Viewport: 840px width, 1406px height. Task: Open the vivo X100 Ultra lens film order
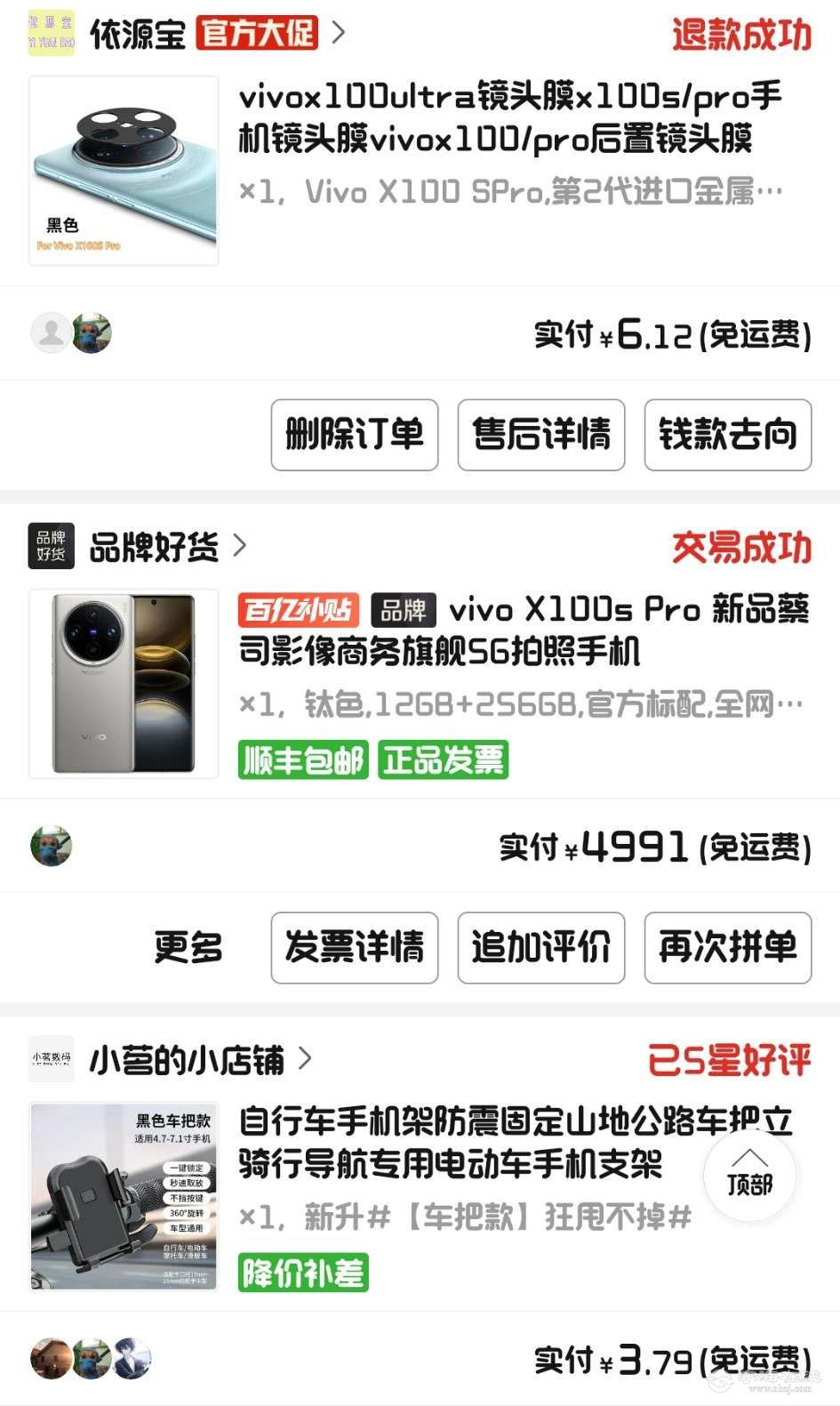click(x=509, y=118)
